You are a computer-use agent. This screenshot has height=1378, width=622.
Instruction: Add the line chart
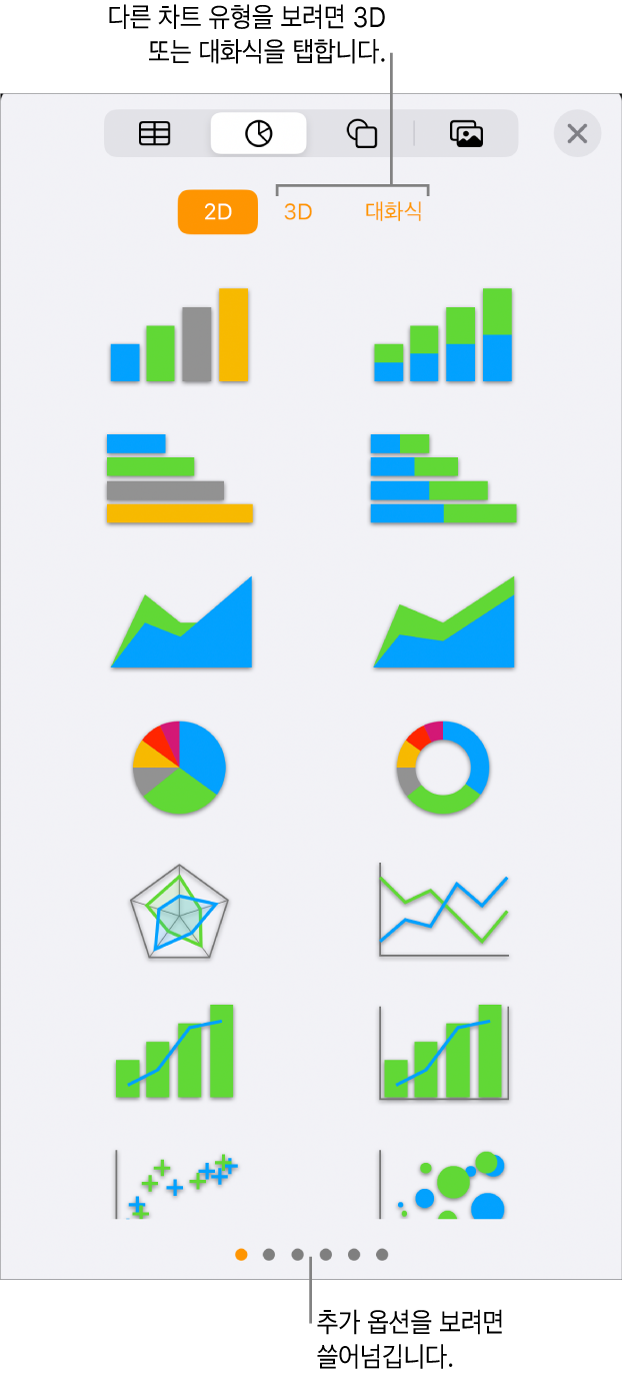coord(443,911)
